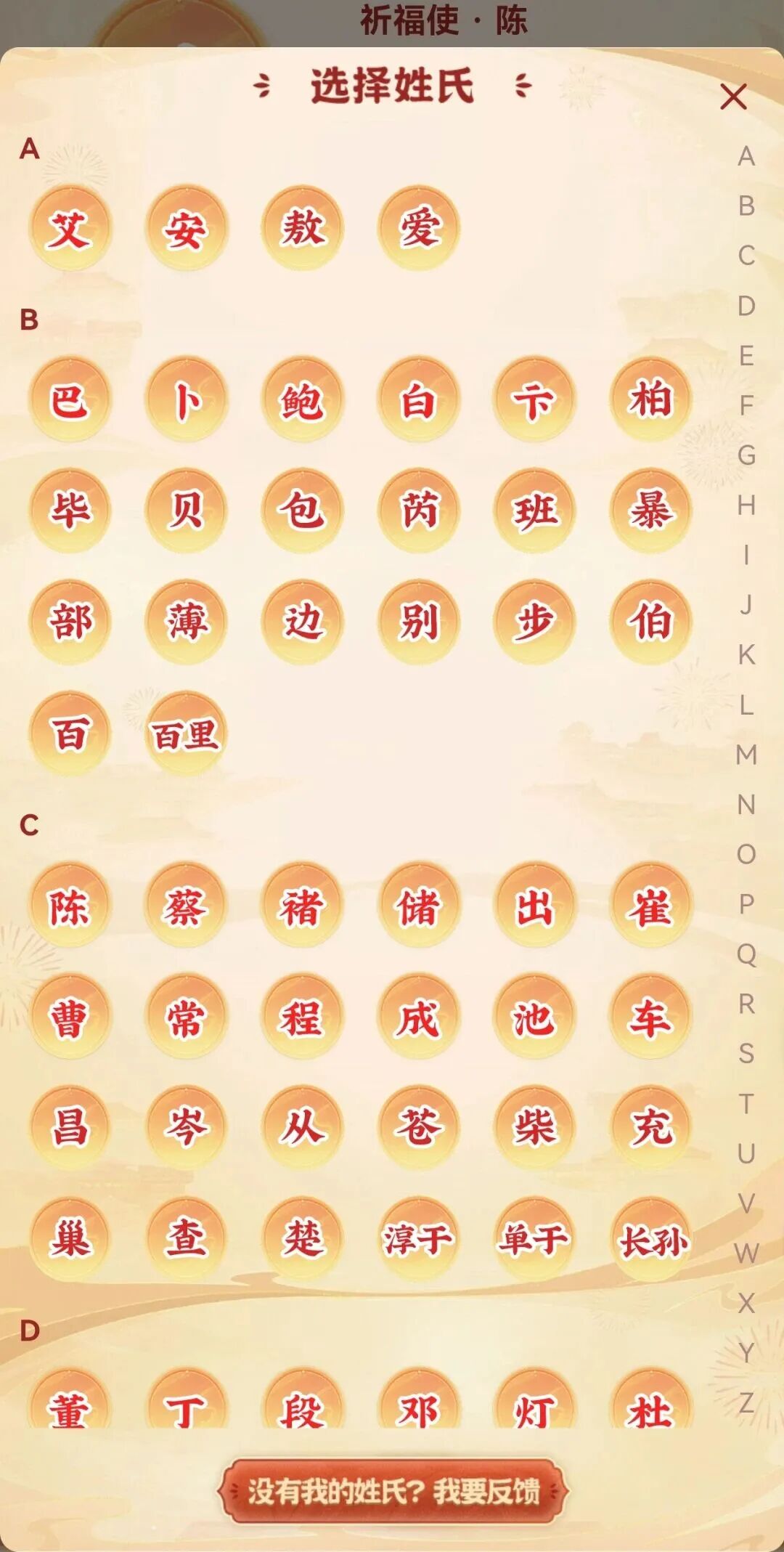
Task: Choose the surname 艾
Action: tap(70, 229)
